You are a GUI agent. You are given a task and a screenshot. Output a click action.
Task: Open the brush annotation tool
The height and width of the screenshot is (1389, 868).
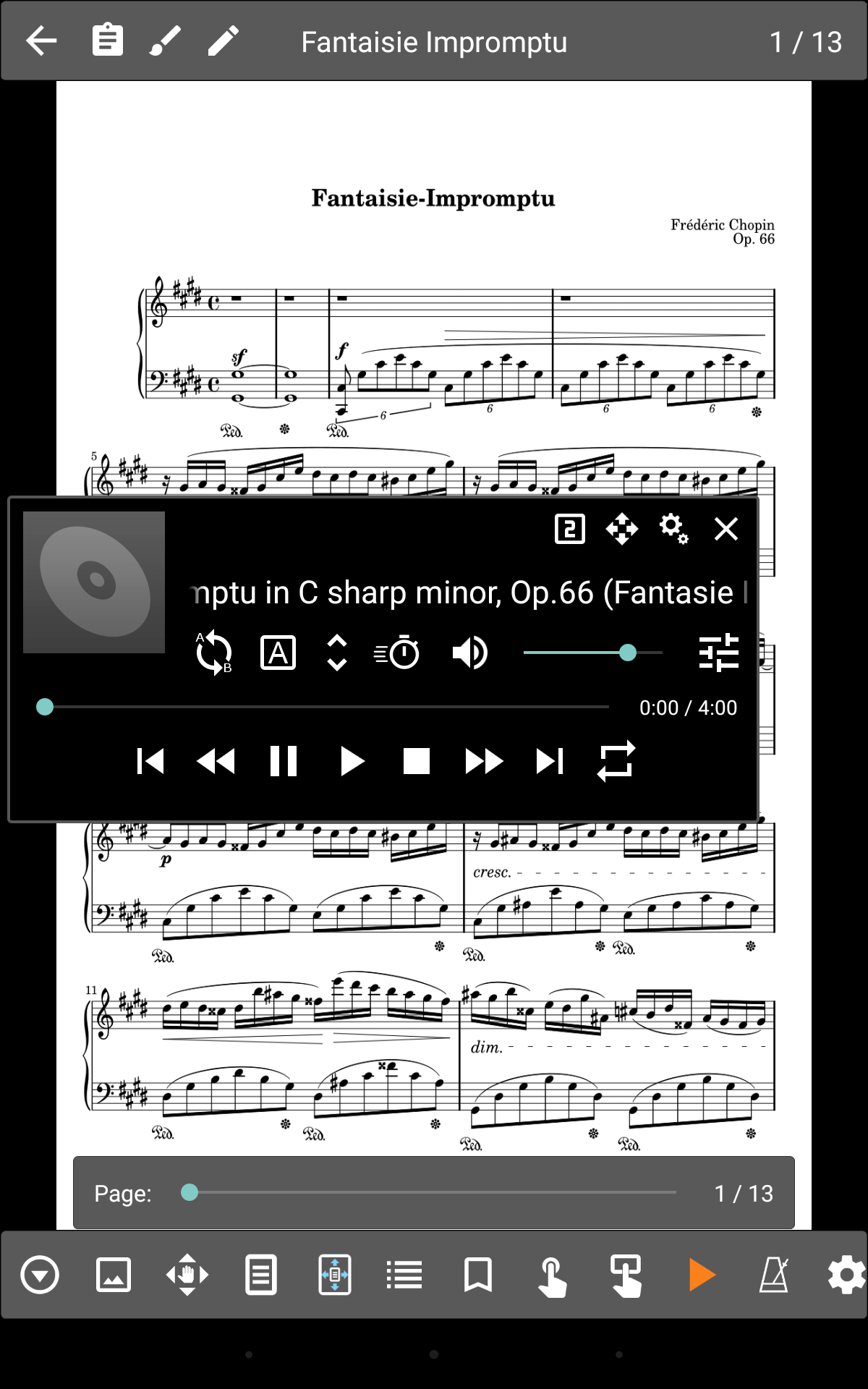pos(165,41)
